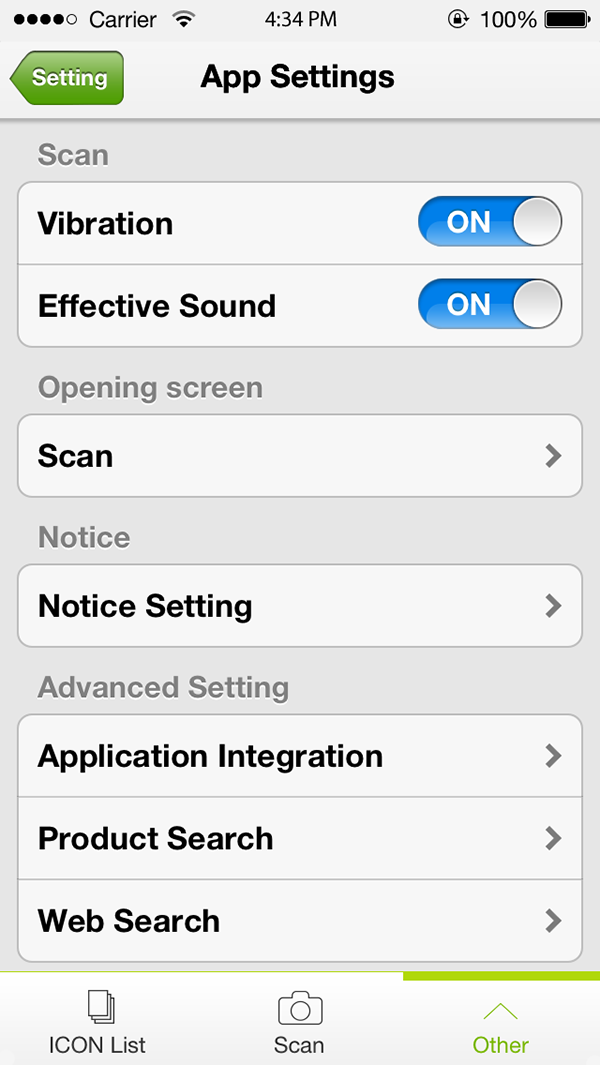Screen dimensions: 600x1065
Task: Open Notice Setting
Action: pyautogui.click(x=300, y=606)
